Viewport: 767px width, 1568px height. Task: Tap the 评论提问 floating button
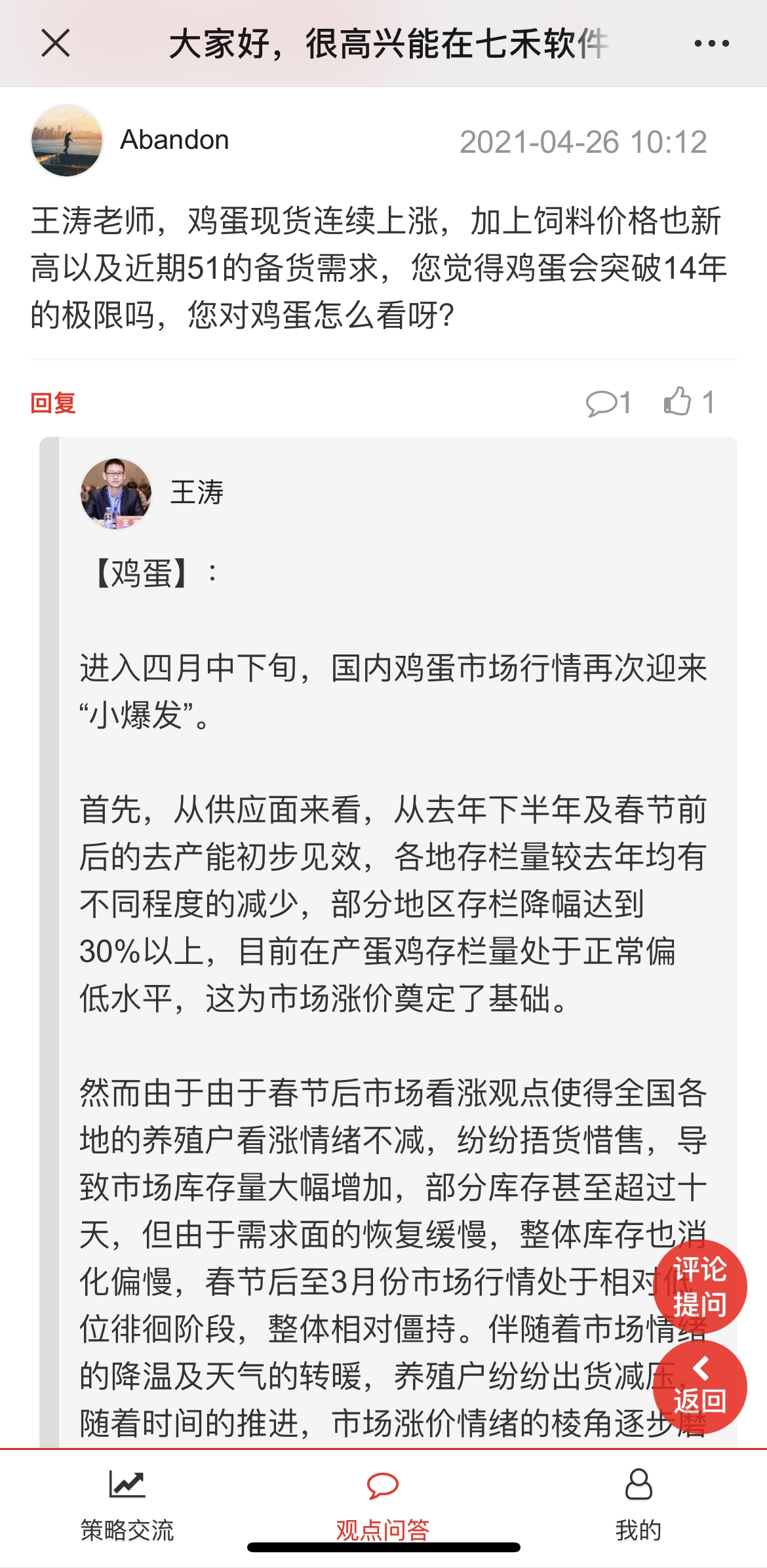[700, 1287]
